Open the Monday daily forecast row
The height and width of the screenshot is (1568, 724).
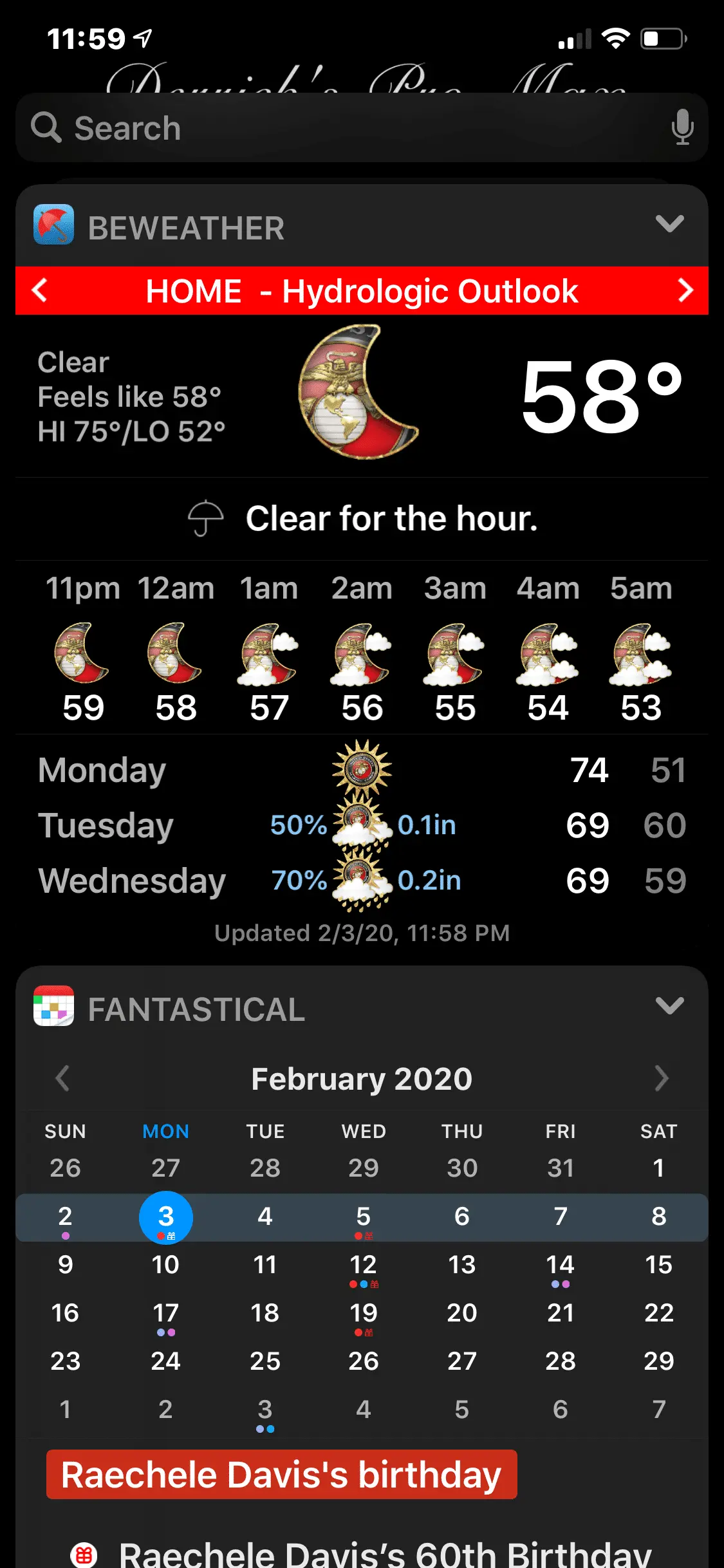[x=362, y=770]
